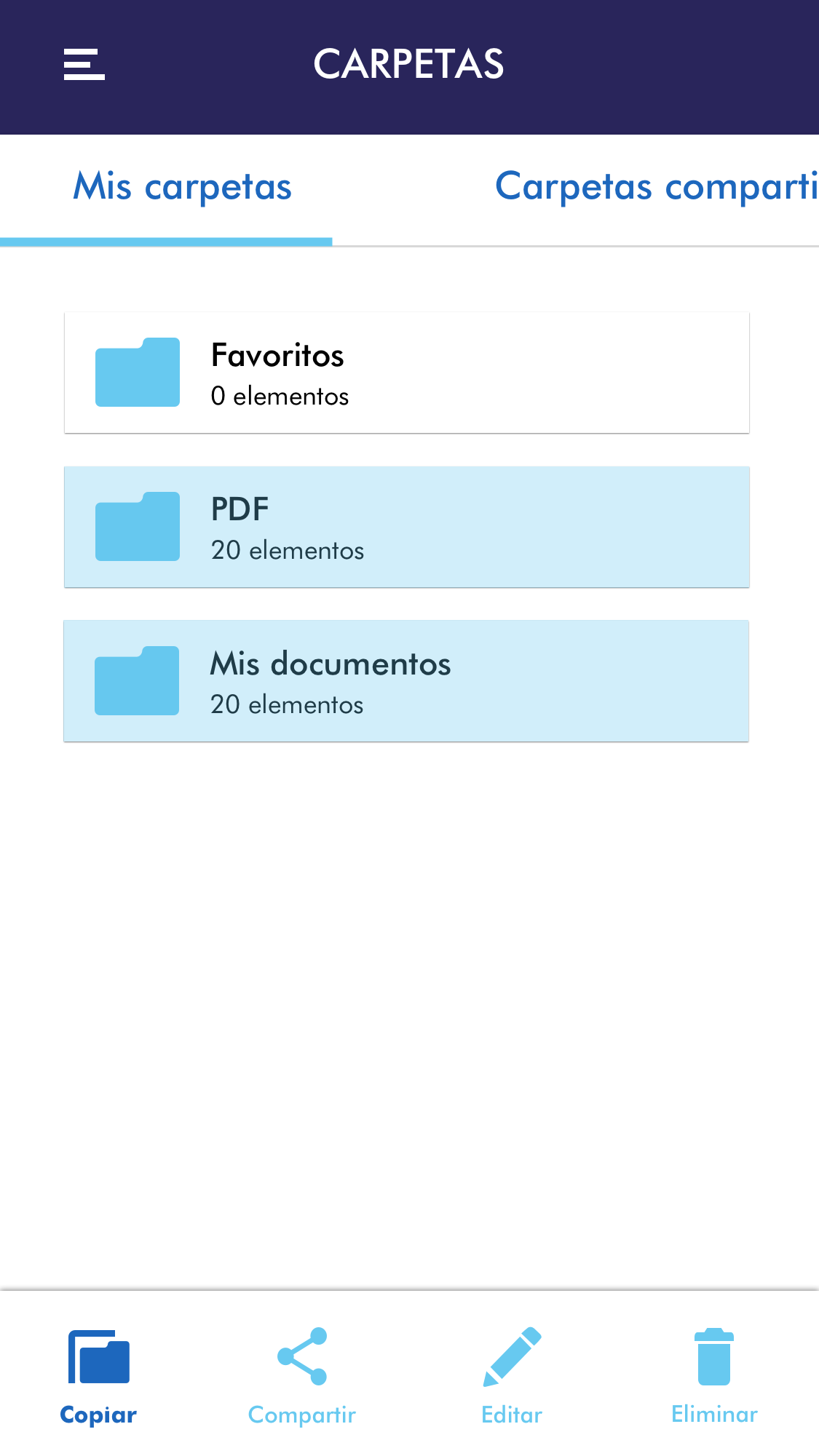Open the hamburger menu
819x1456 pixels.
click(x=84, y=64)
